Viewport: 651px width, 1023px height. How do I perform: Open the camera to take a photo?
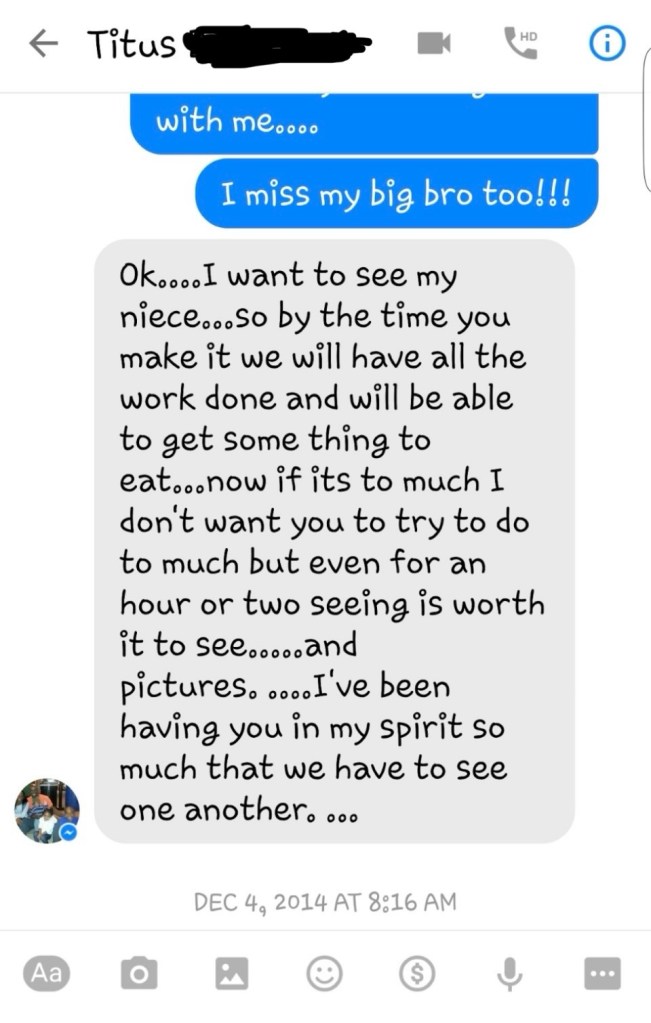(x=139, y=973)
